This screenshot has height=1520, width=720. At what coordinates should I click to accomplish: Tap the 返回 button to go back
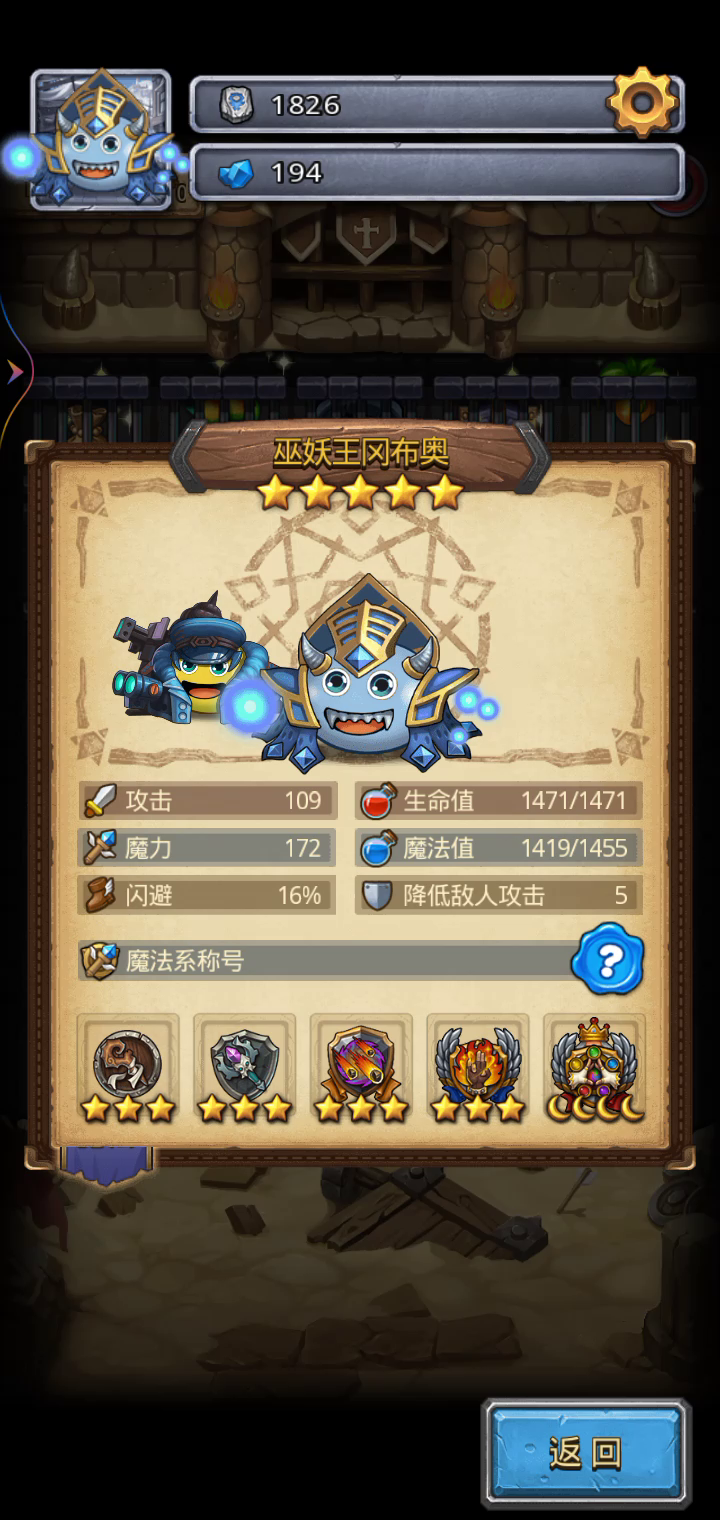coord(586,1453)
